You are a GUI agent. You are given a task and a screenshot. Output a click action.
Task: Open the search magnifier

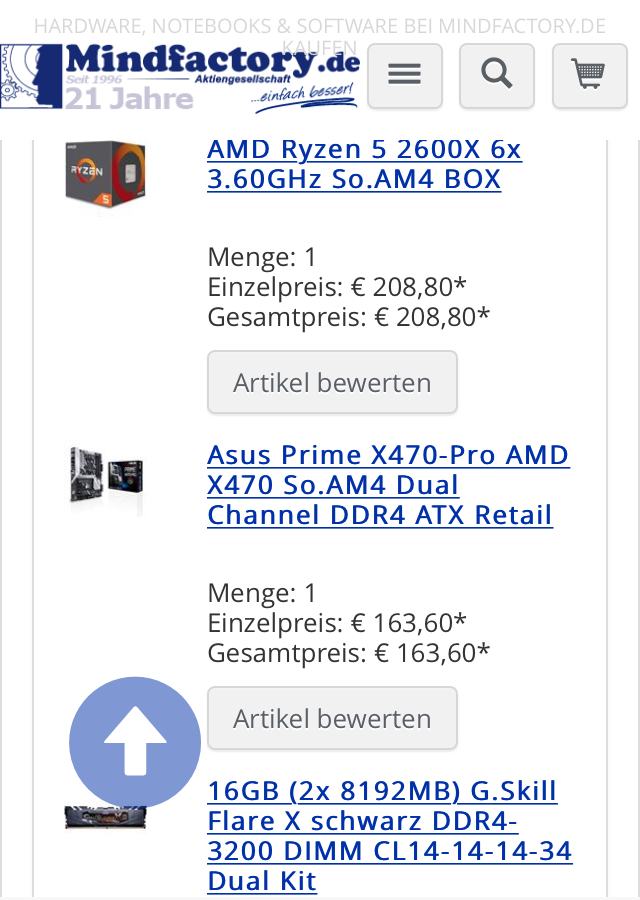(497, 74)
